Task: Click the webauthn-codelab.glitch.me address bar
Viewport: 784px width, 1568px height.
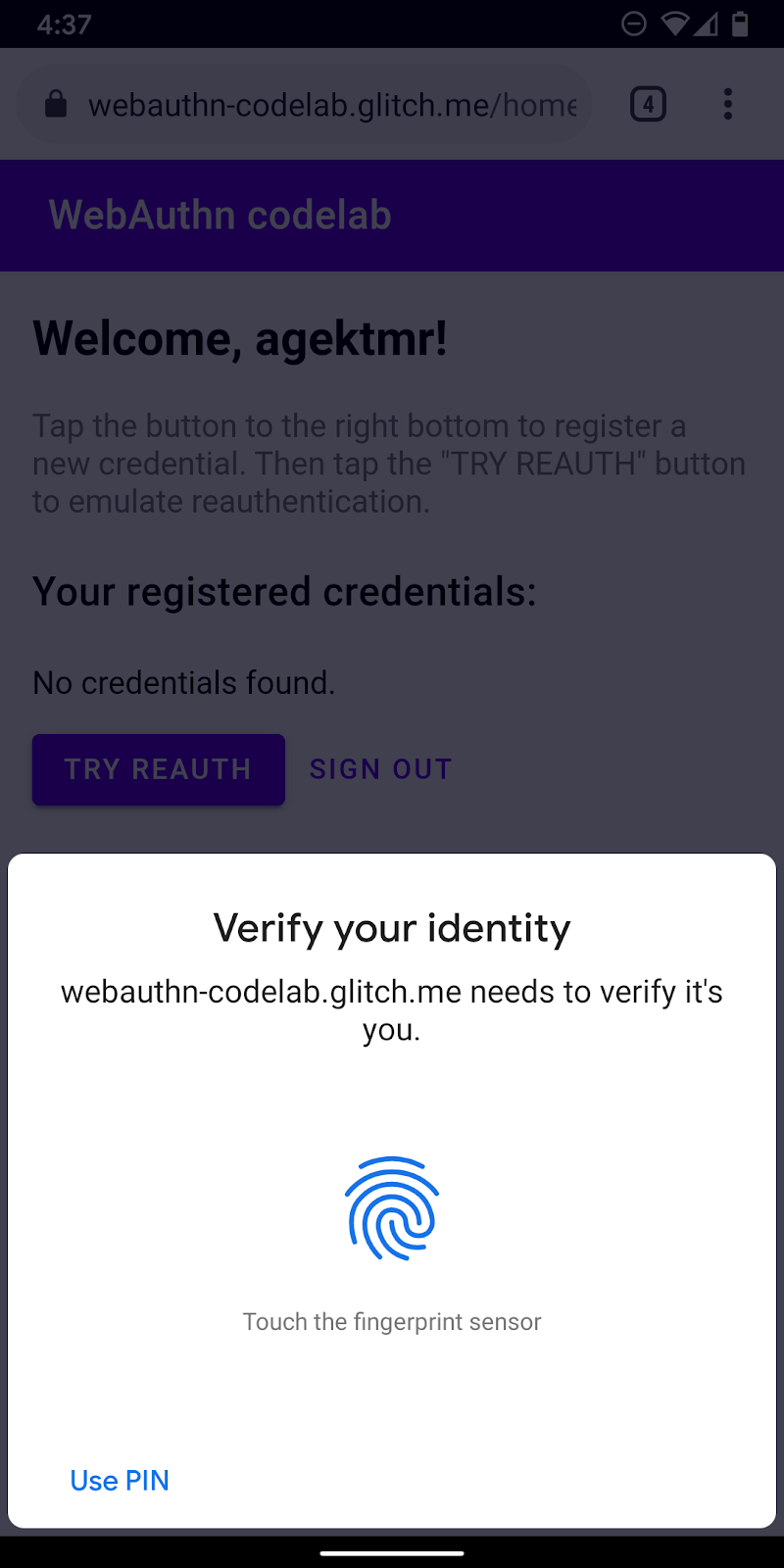Action: [323, 104]
